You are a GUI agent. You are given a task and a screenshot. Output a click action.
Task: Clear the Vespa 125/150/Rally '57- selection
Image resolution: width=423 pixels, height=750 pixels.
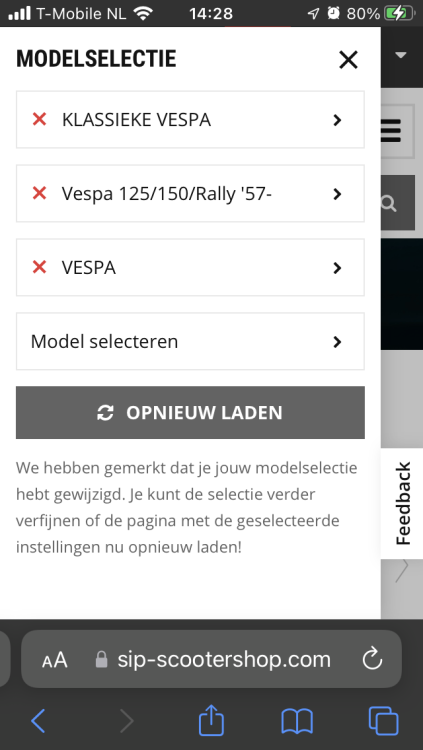tap(39, 193)
